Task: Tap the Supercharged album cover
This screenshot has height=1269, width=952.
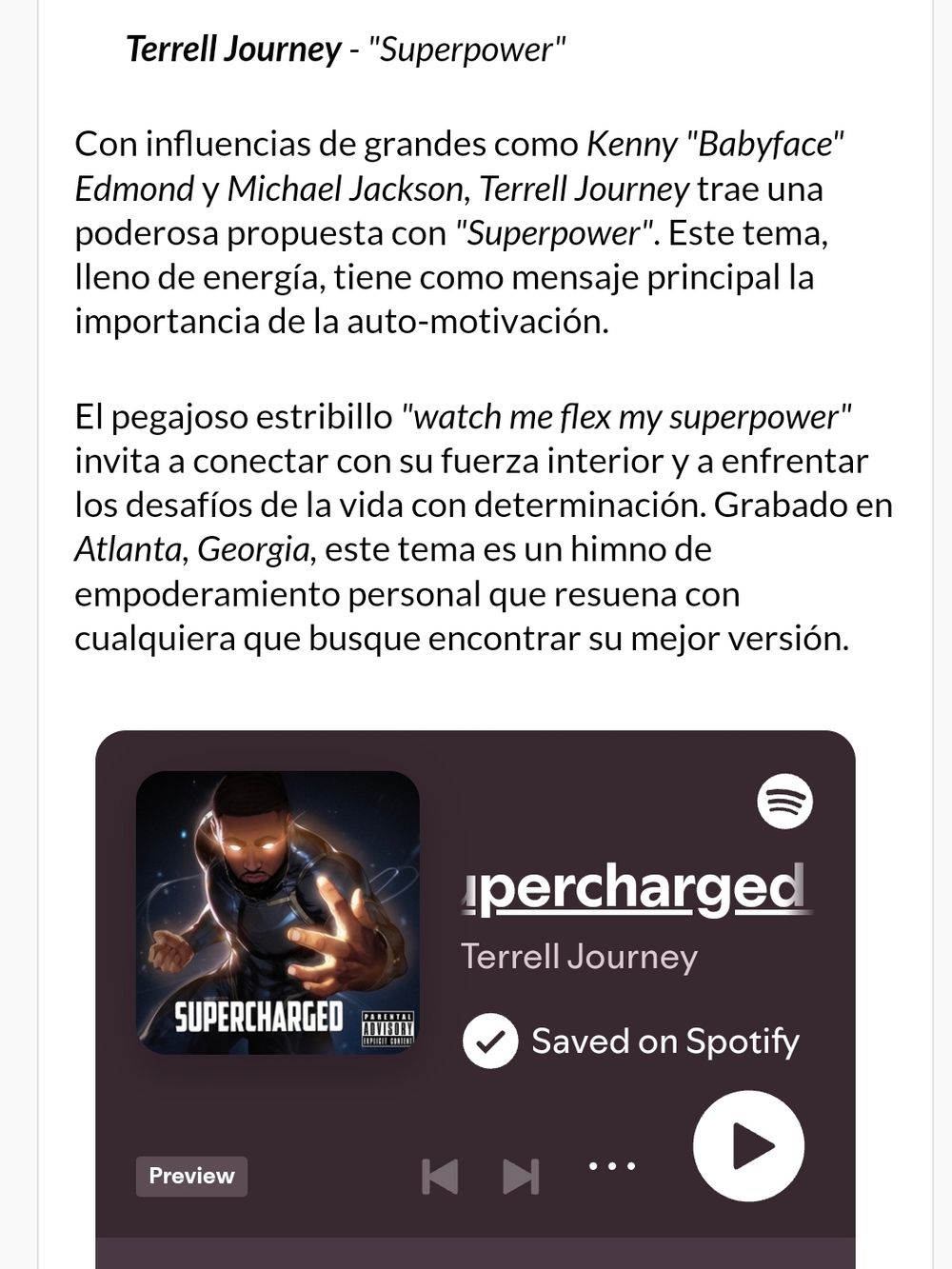Action: (x=278, y=912)
